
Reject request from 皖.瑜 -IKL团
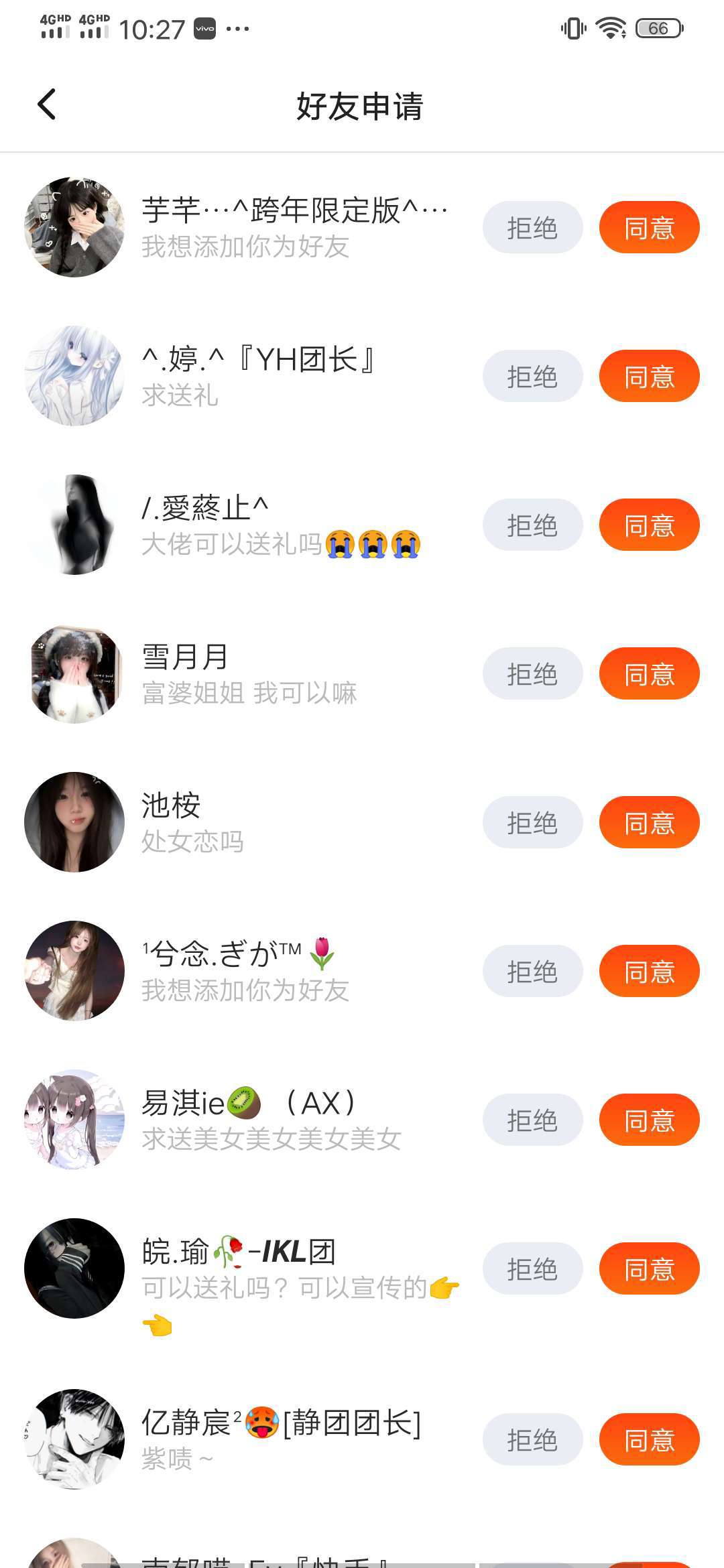[x=532, y=1269]
